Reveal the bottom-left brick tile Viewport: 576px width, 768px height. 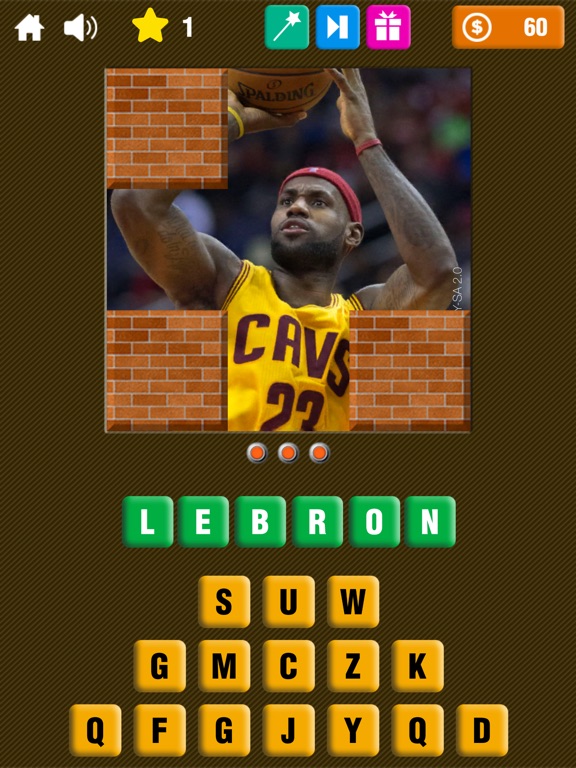click(x=167, y=371)
